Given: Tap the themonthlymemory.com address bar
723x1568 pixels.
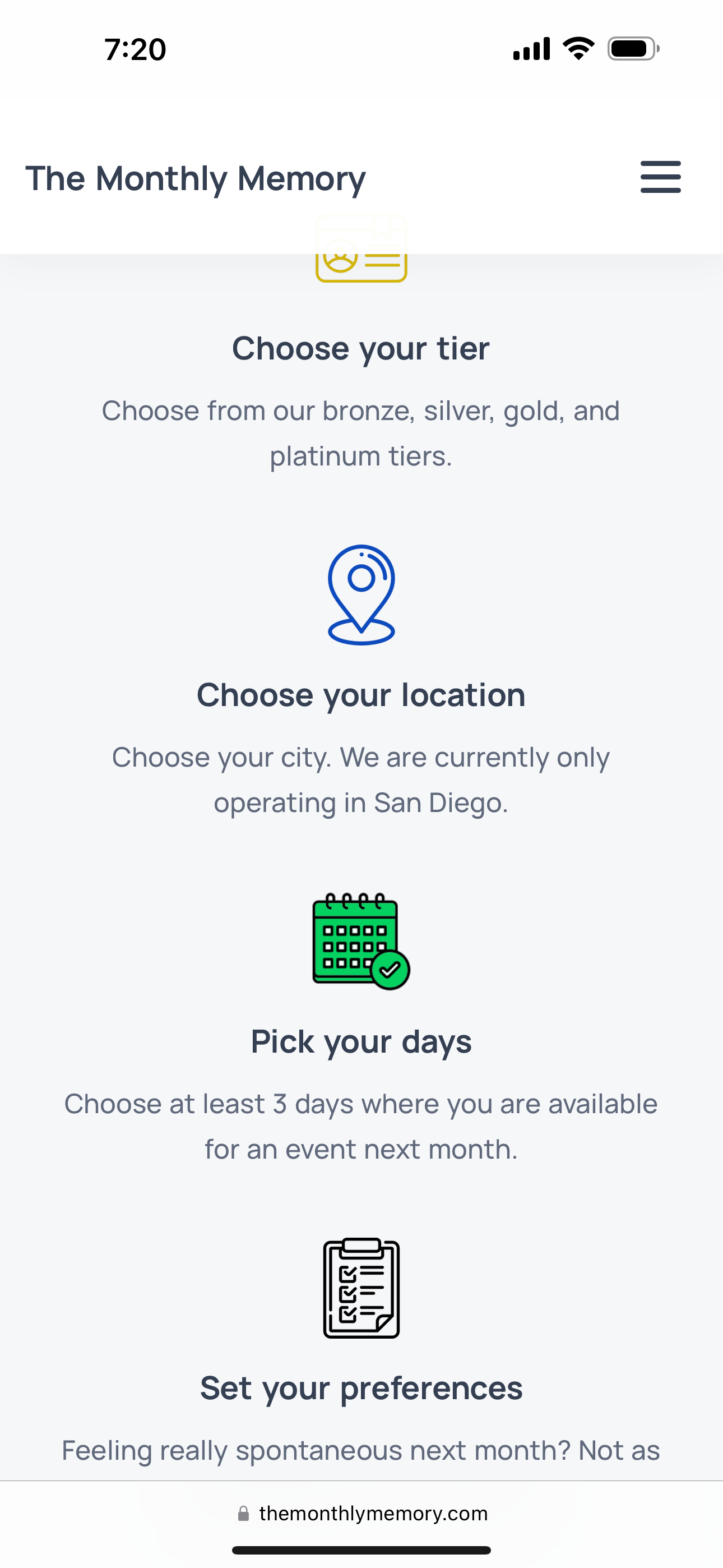Looking at the screenshot, I should pyautogui.click(x=363, y=1513).
